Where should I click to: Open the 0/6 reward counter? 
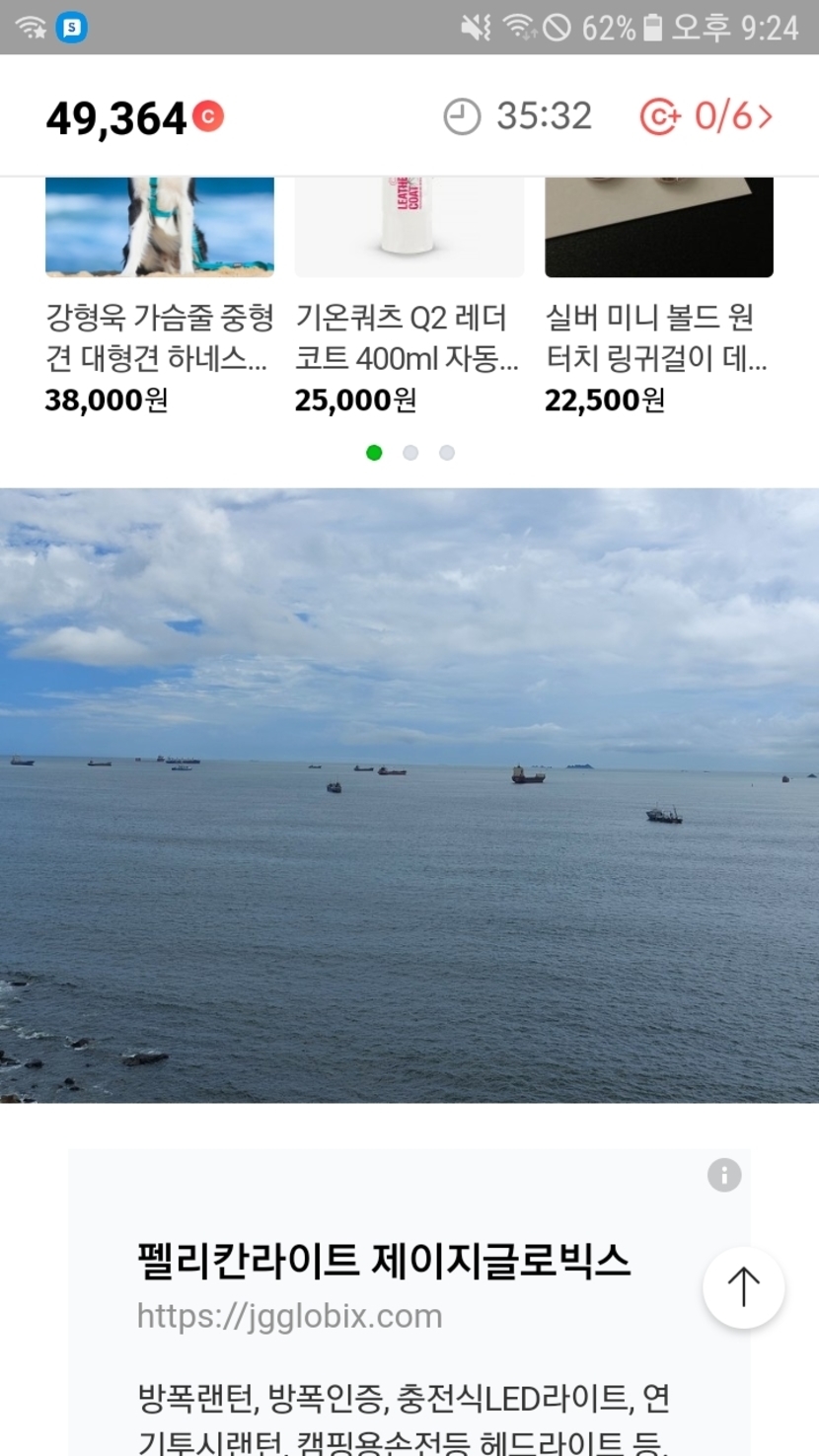[x=707, y=116]
